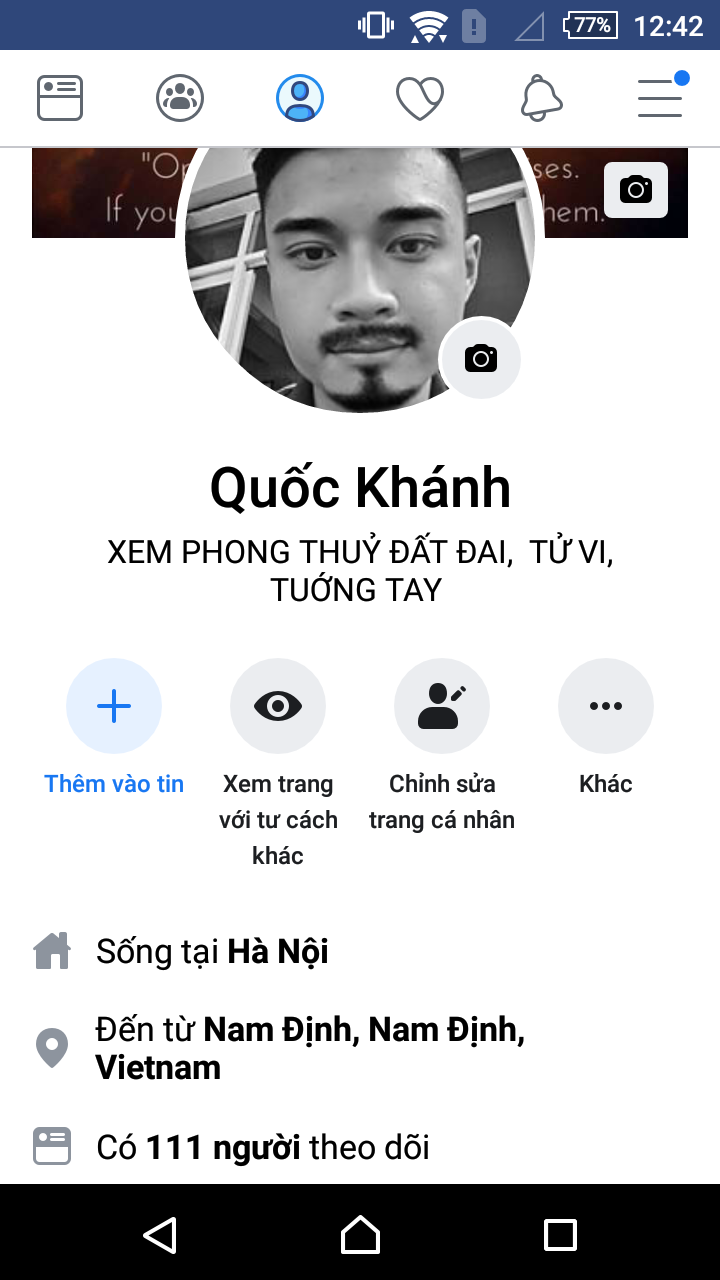Open the hamburger menu with notification dot
720x1280 pixels.
[659, 97]
